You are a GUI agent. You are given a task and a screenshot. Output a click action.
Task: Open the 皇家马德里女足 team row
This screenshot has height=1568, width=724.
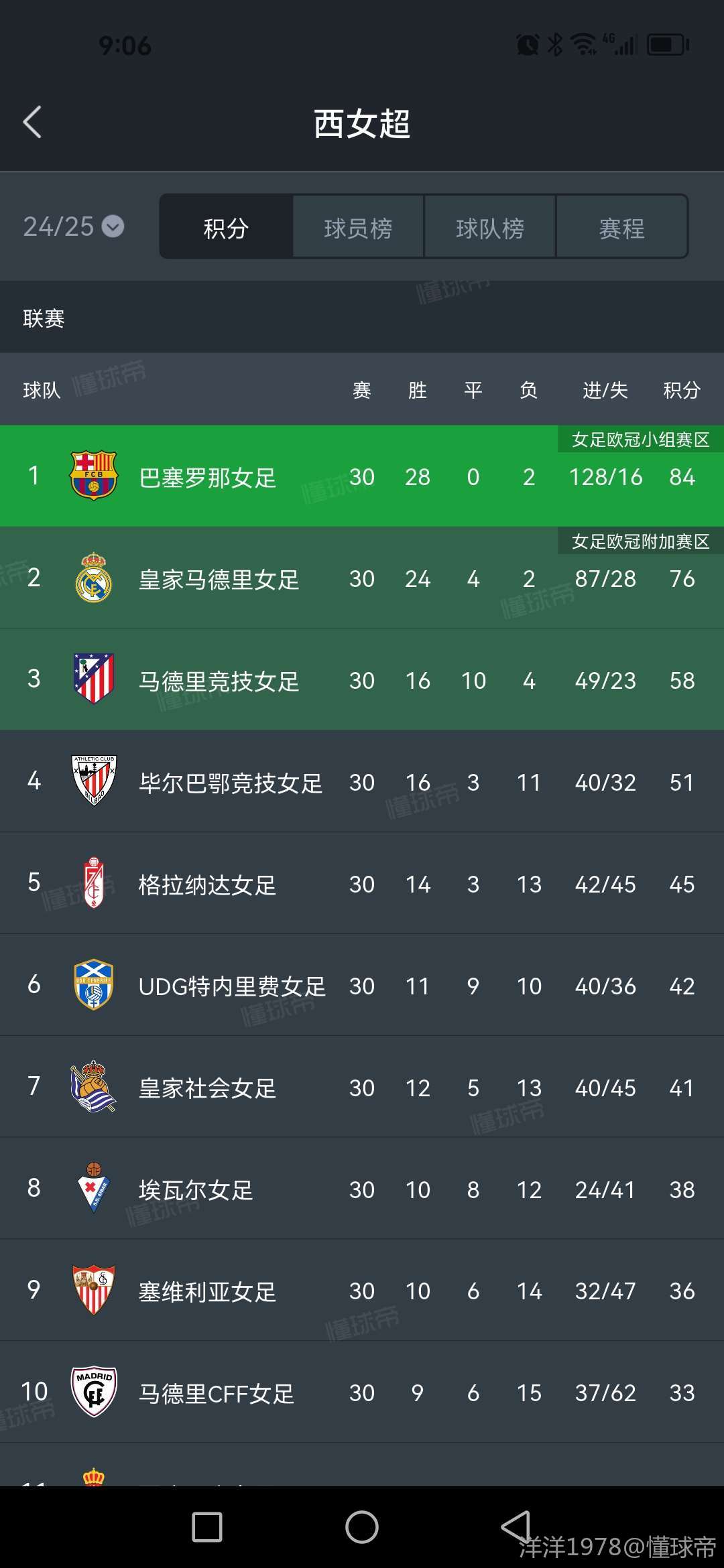coord(219,580)
